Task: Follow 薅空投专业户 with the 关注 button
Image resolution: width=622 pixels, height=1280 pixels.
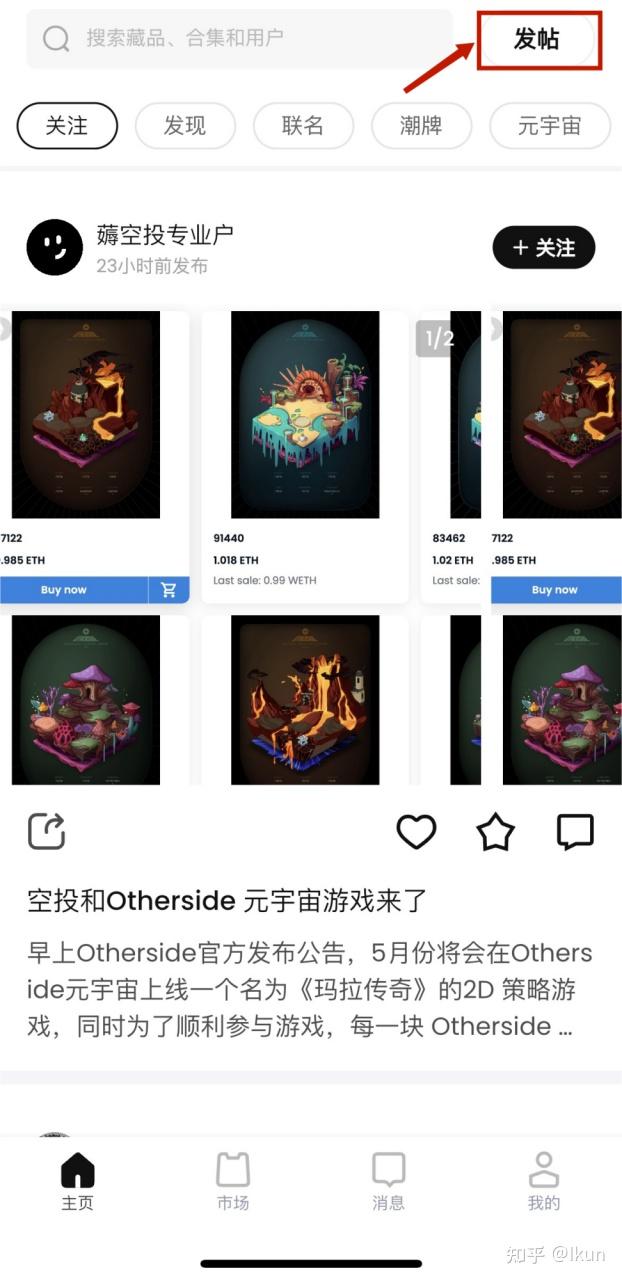Action: [x=544, y=248]
